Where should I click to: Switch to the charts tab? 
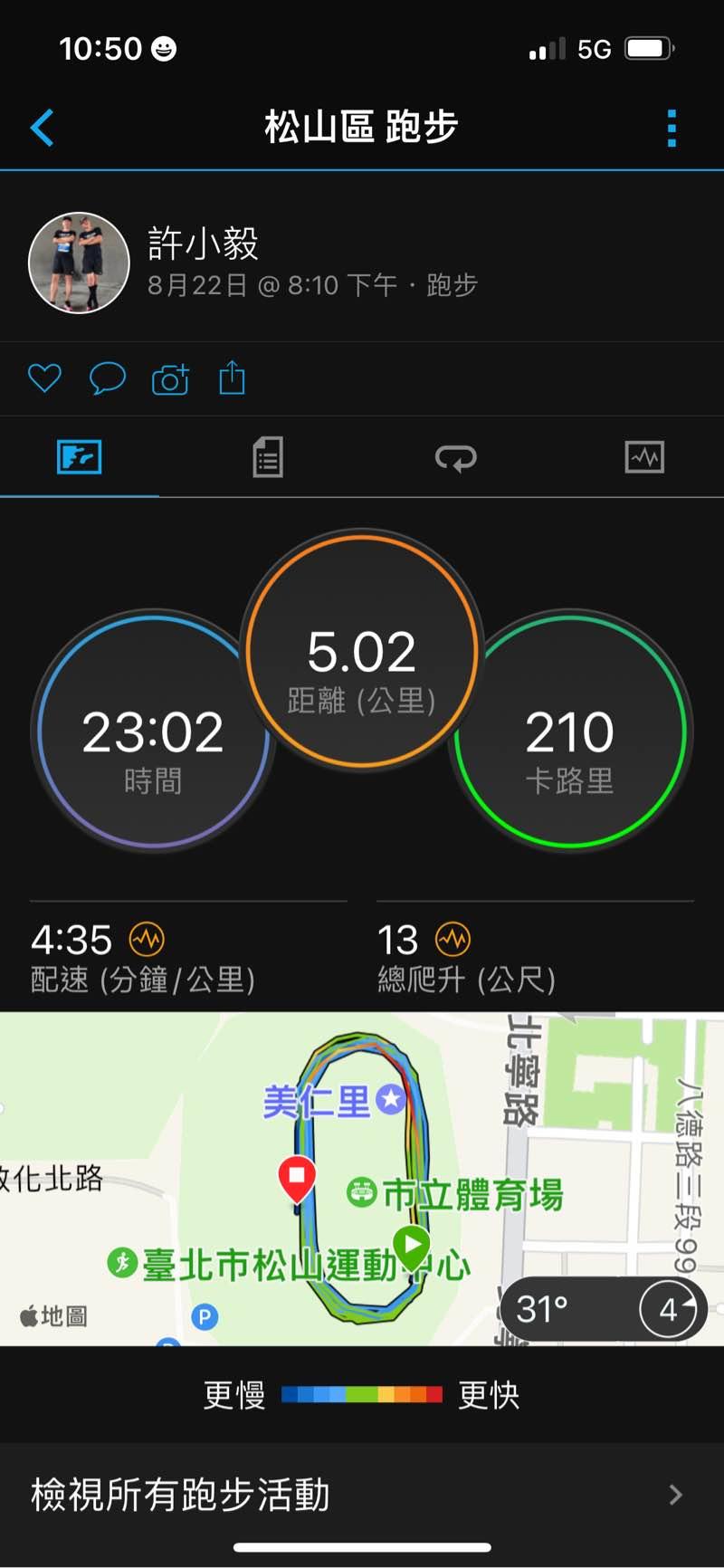point(644,457)
